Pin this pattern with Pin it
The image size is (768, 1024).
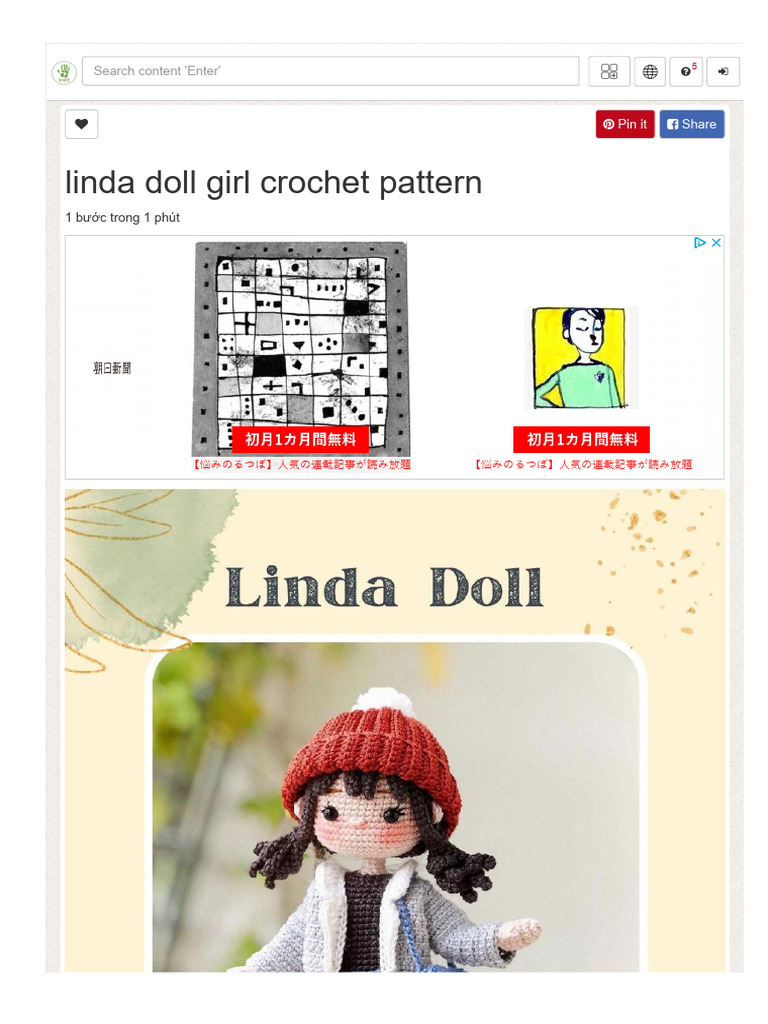coord(625,124)
